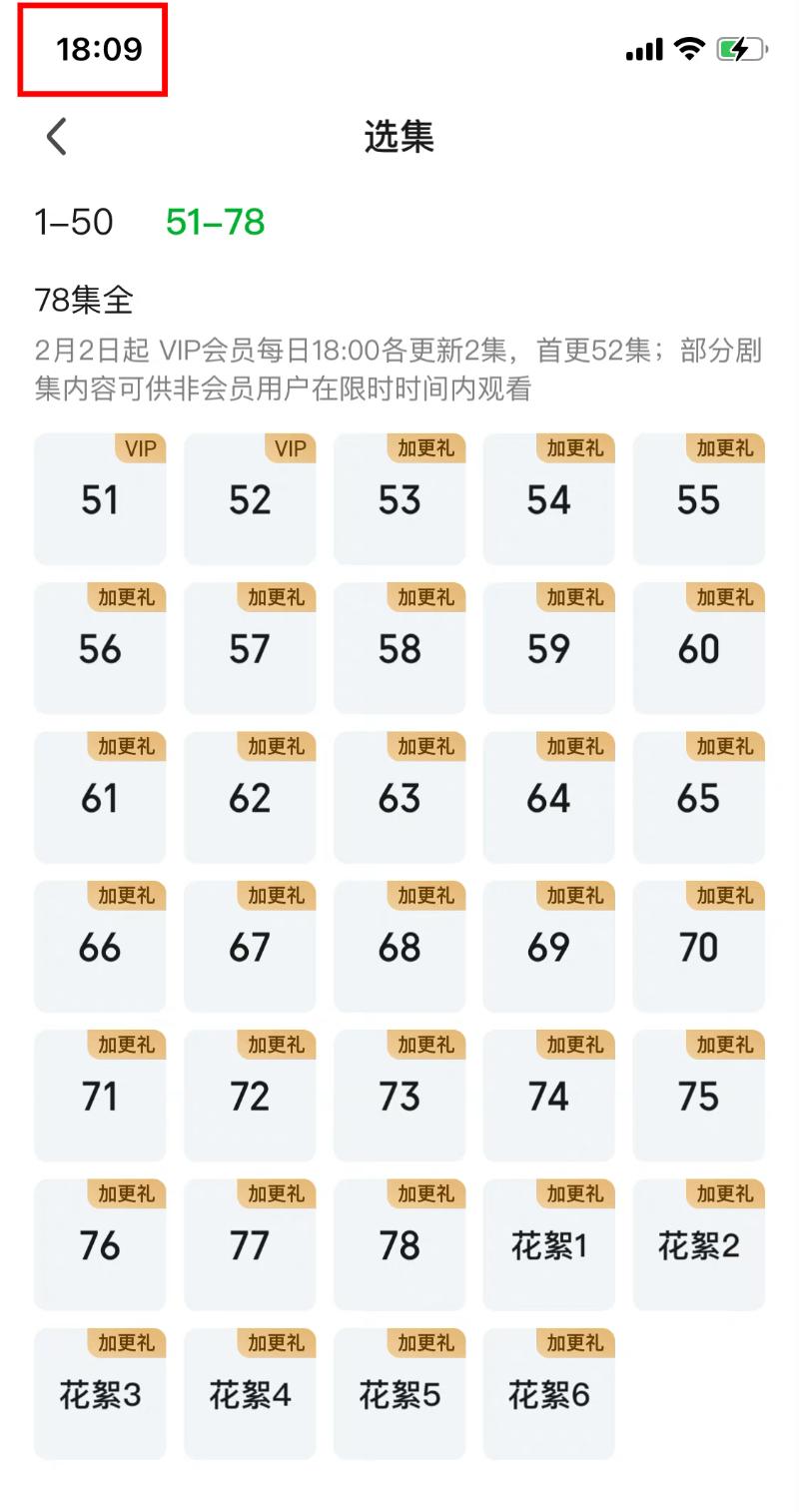Choose episode 66

tap(100, 947)
